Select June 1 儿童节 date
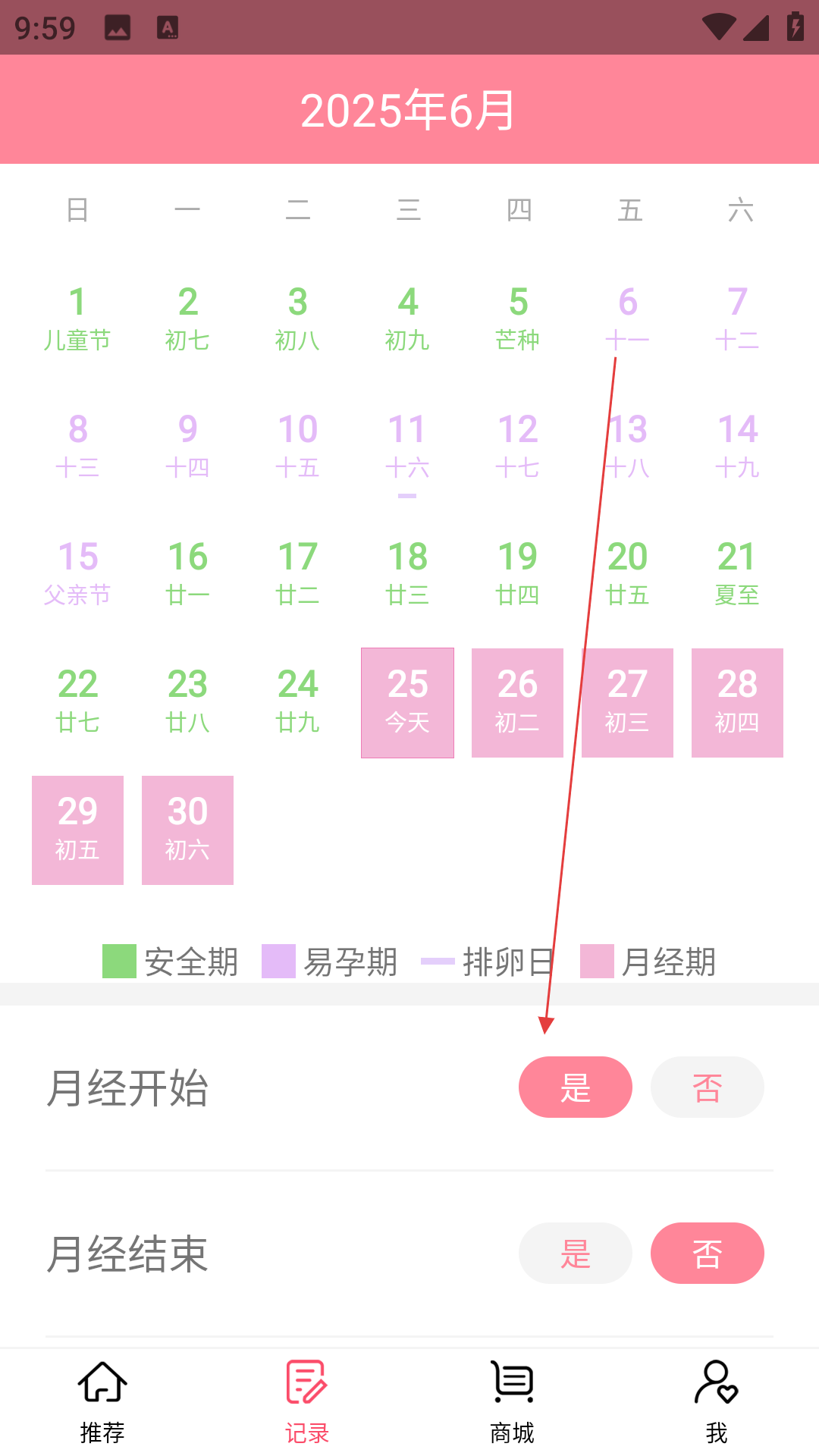Screen dimensions: 819x1456 [x=77, y=321]
